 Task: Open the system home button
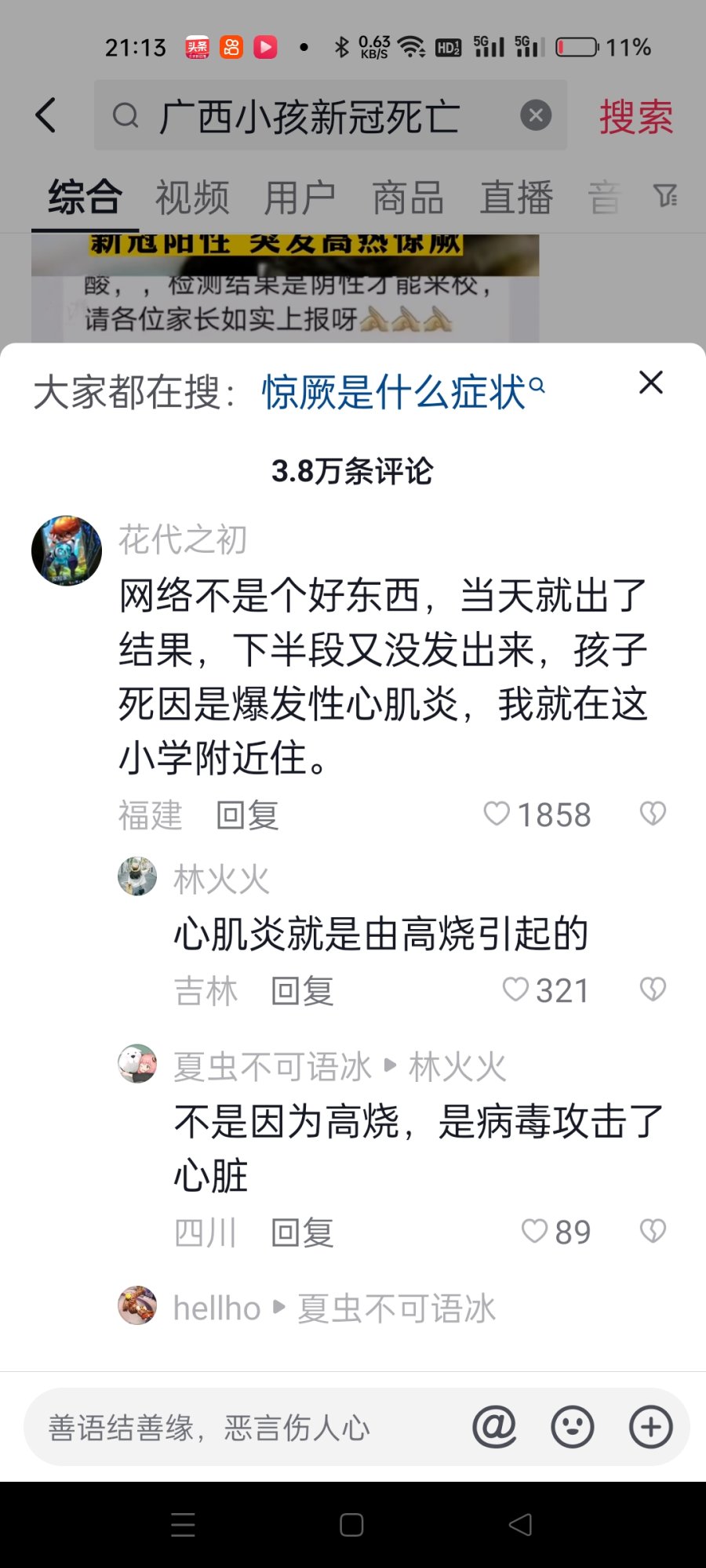[x=351, y=1525]
